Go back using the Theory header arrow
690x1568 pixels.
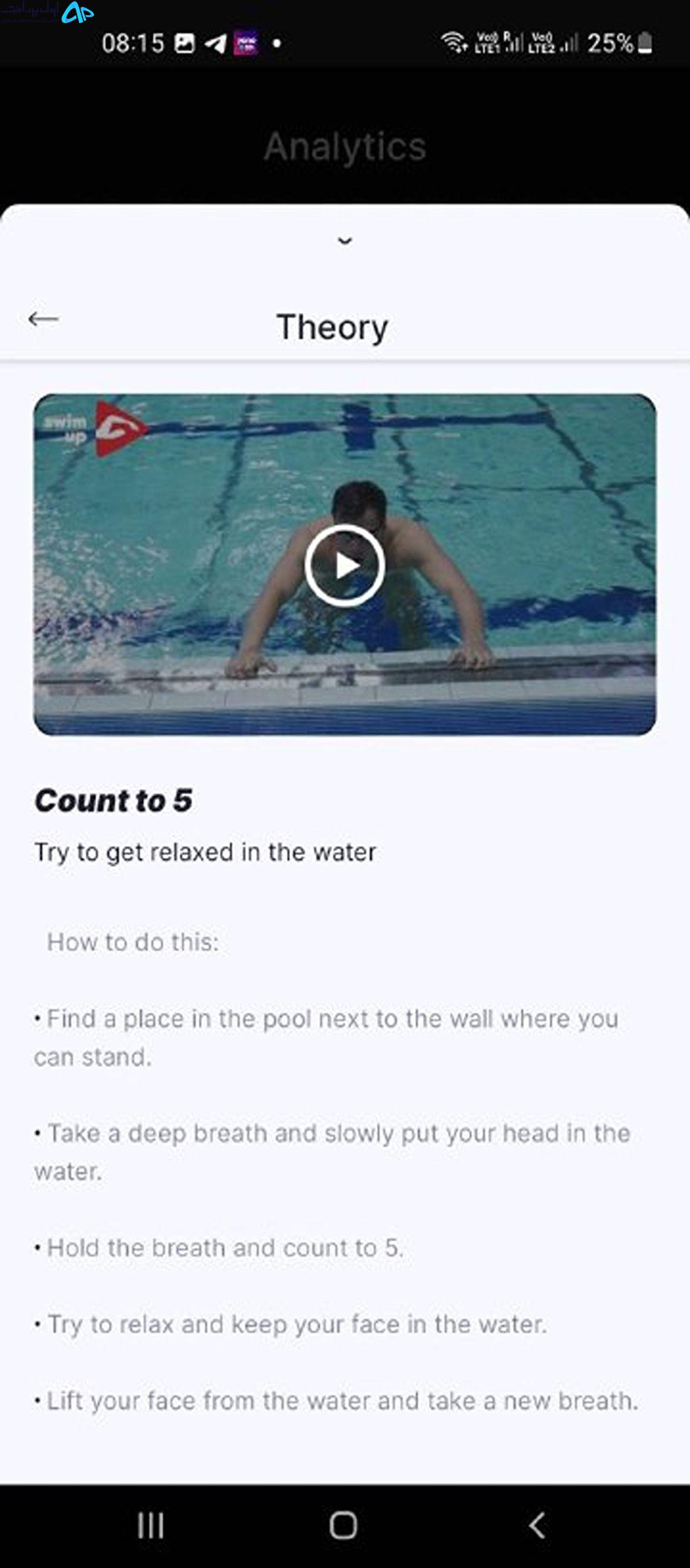pos(43,319)
